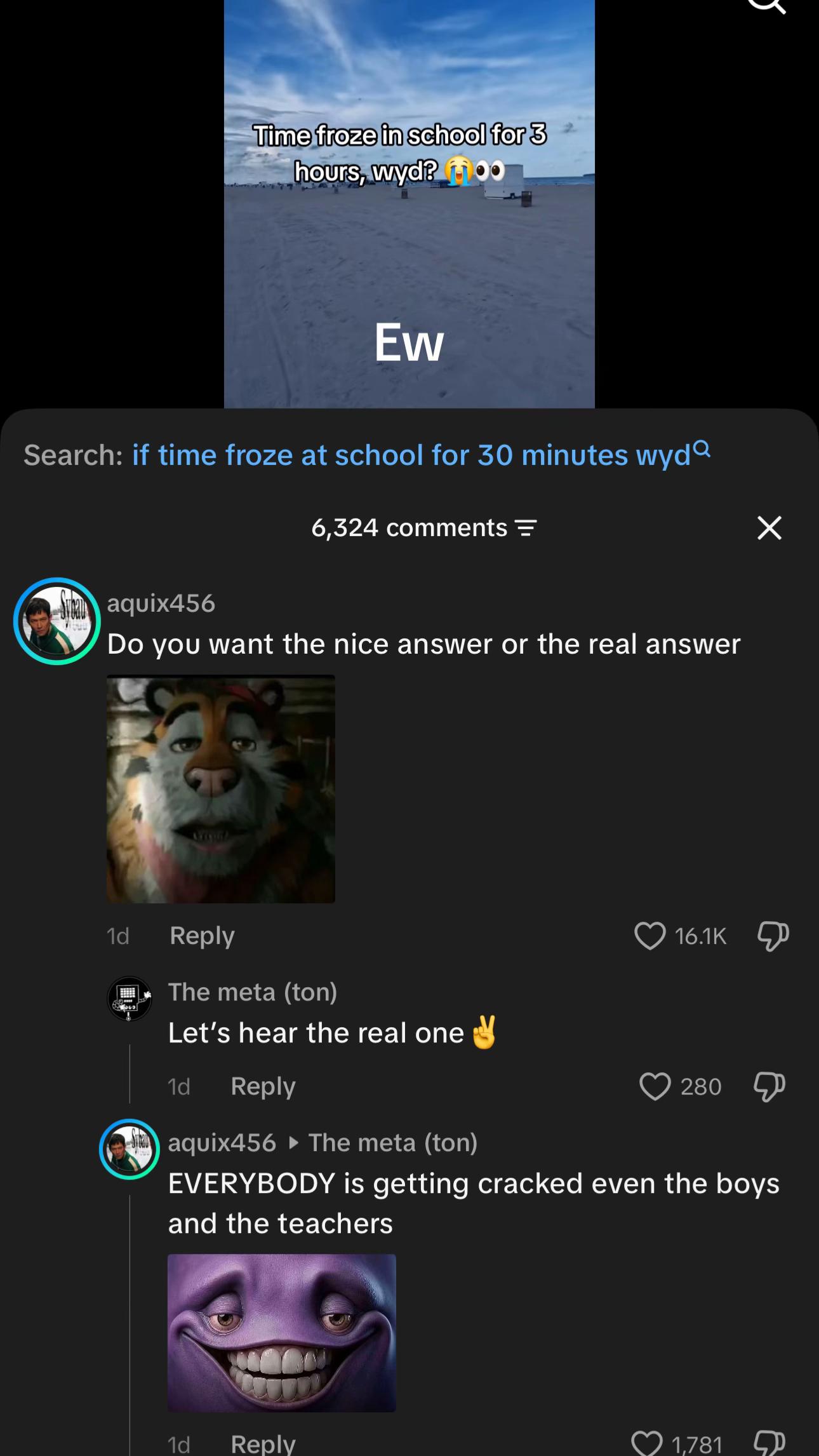View the purple smiling face image
Screen dimensions: 819x1456
pyautogui.click(x=282, y=1333)
